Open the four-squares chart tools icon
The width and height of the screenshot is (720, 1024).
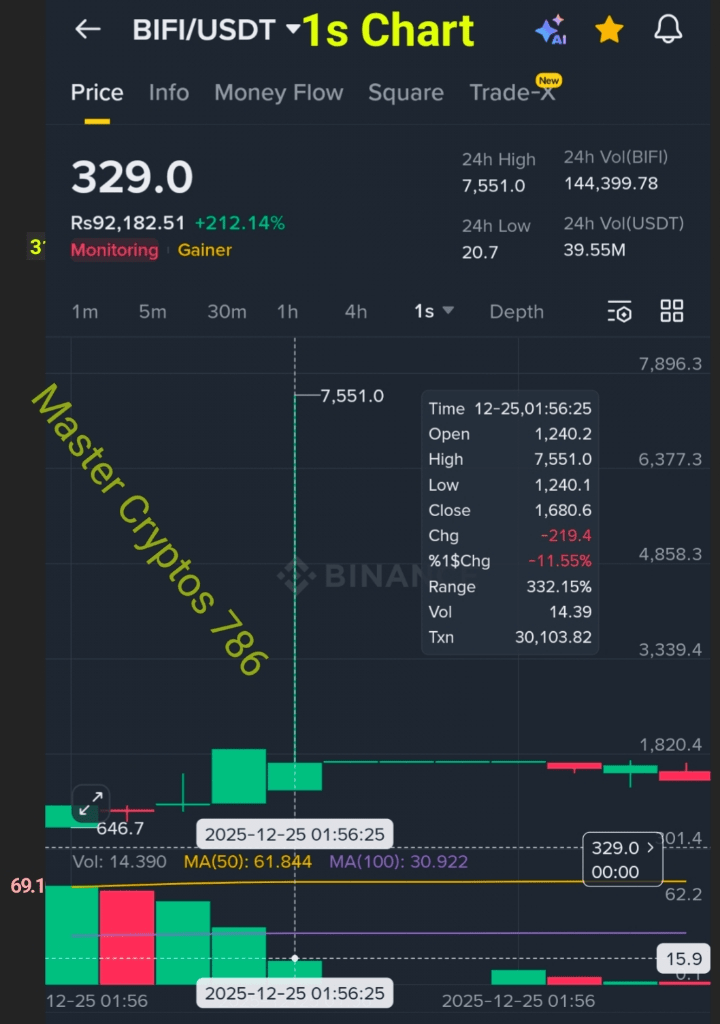[672, 311]
